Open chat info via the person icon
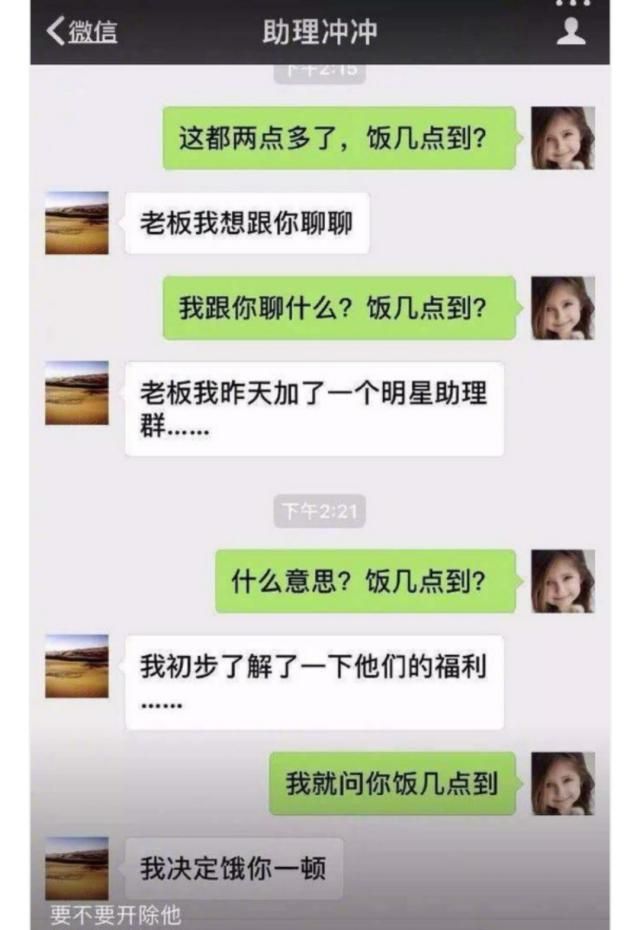Screen dimensions: 640x930 (571, 32)
